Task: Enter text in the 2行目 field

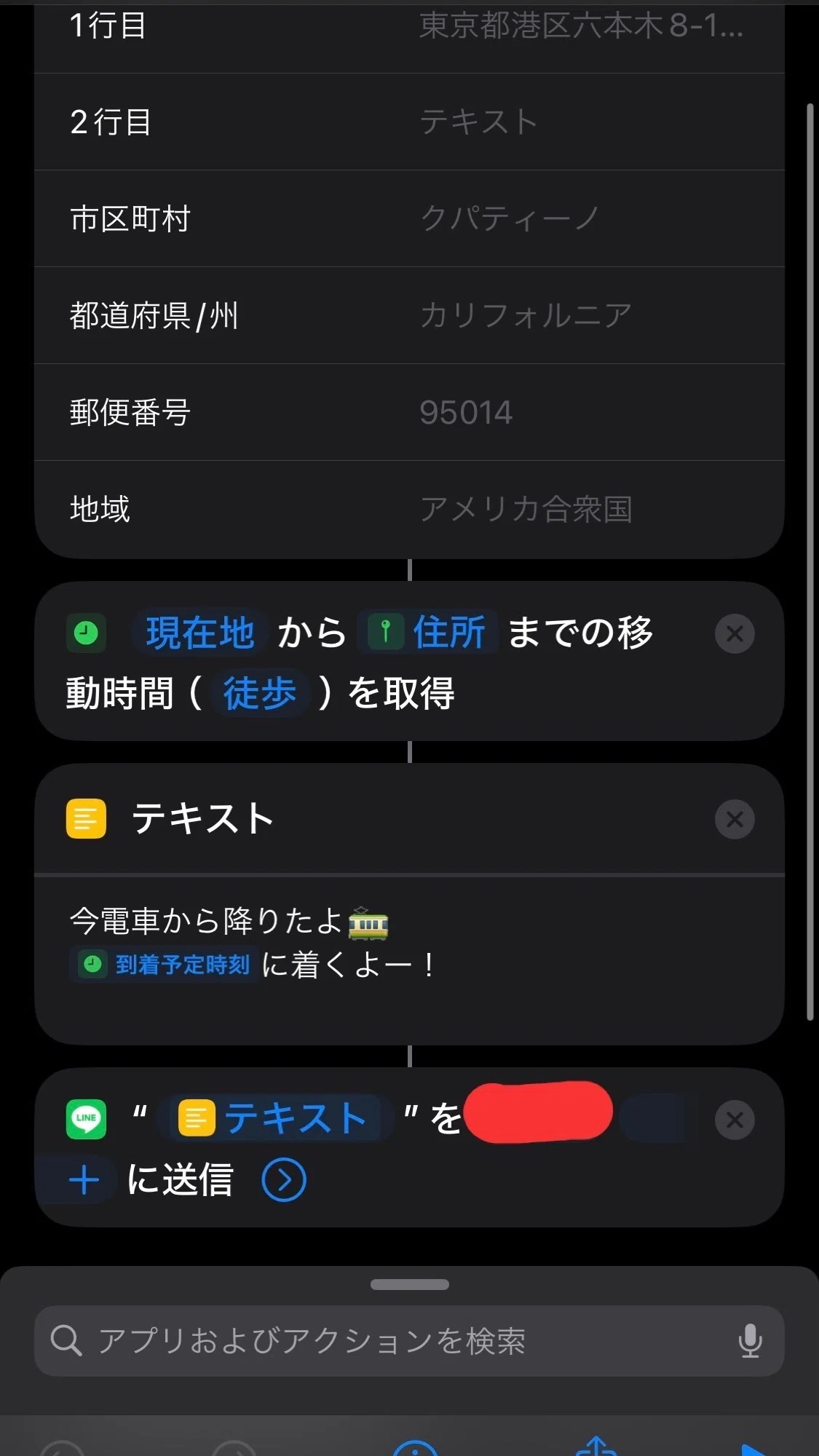Action: click(409, 122)
